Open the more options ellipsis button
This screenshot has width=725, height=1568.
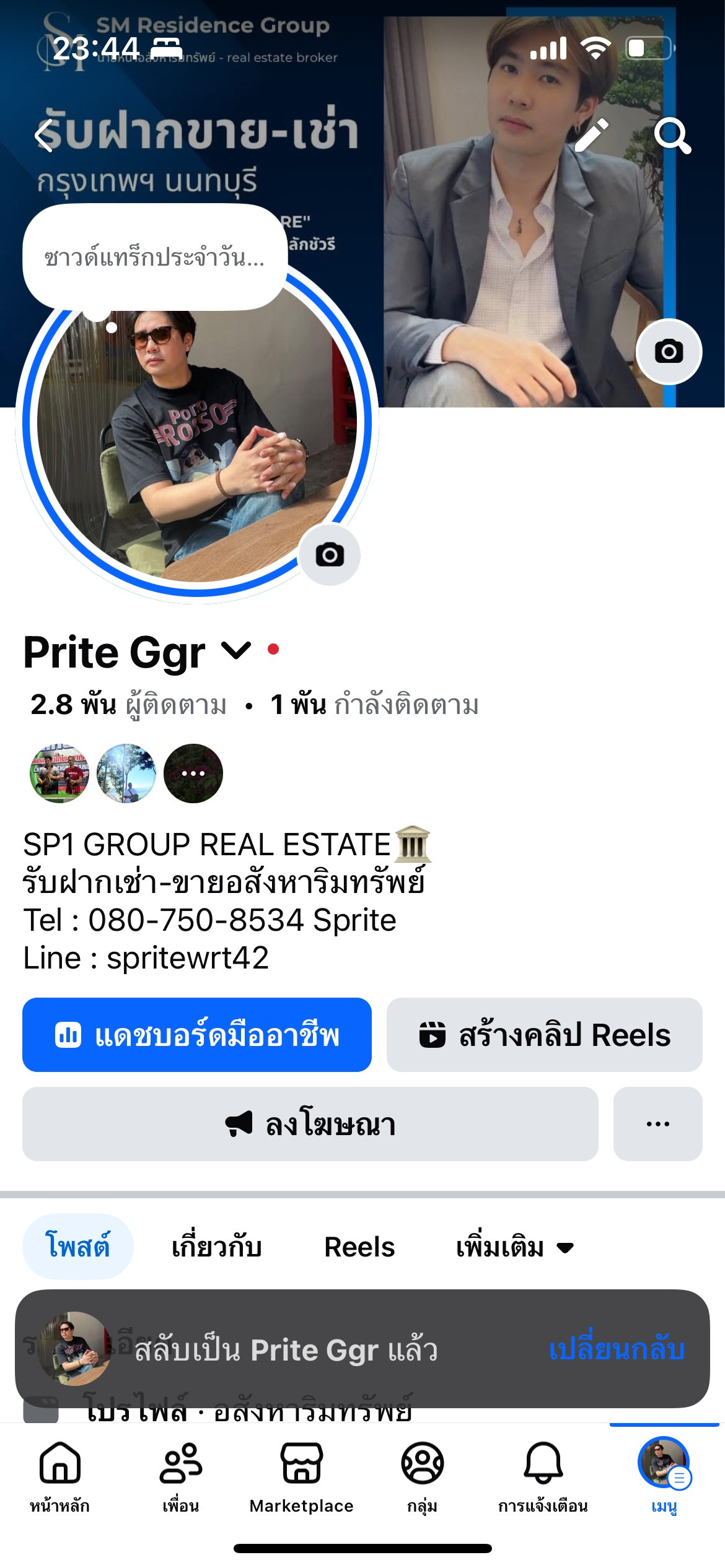click(657, 1124)
